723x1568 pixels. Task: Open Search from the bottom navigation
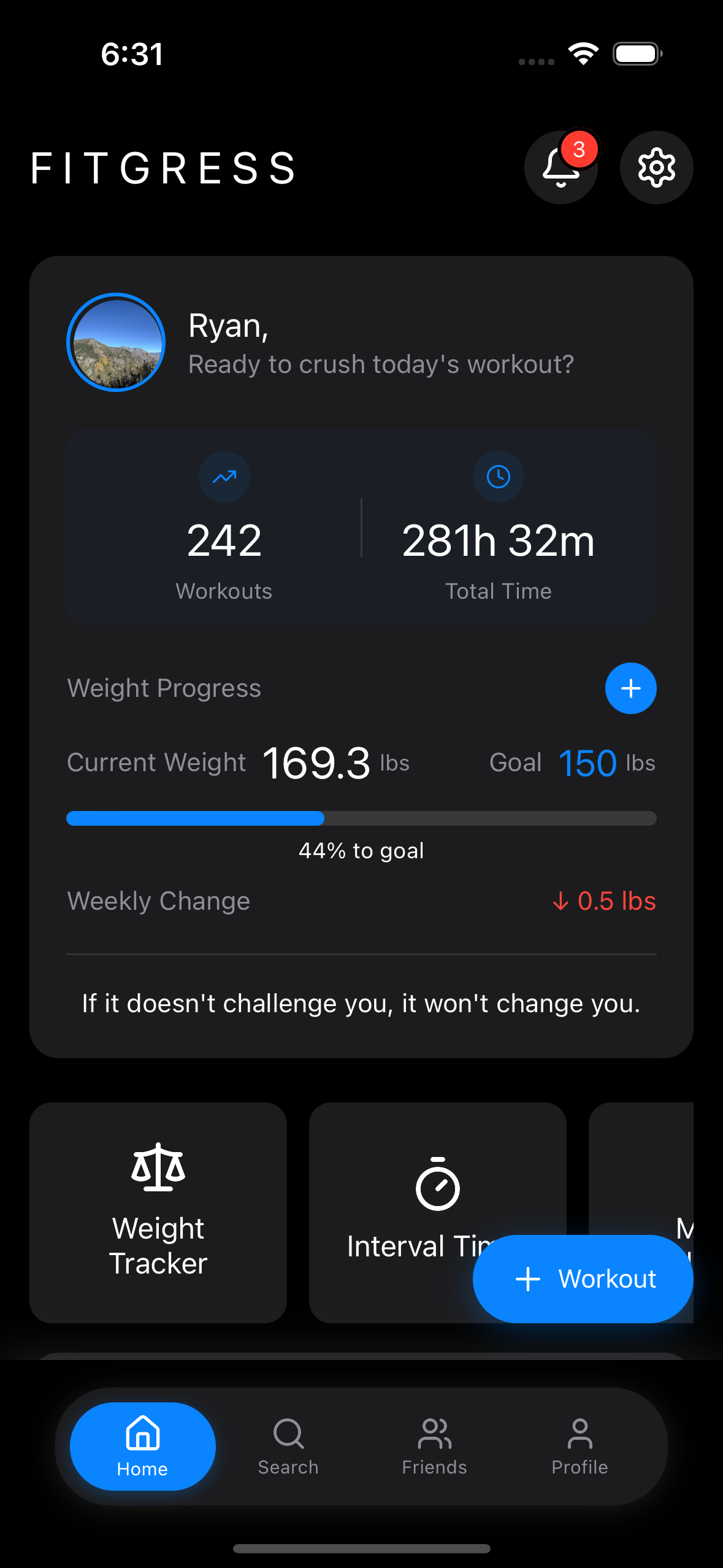[288, 1448]
